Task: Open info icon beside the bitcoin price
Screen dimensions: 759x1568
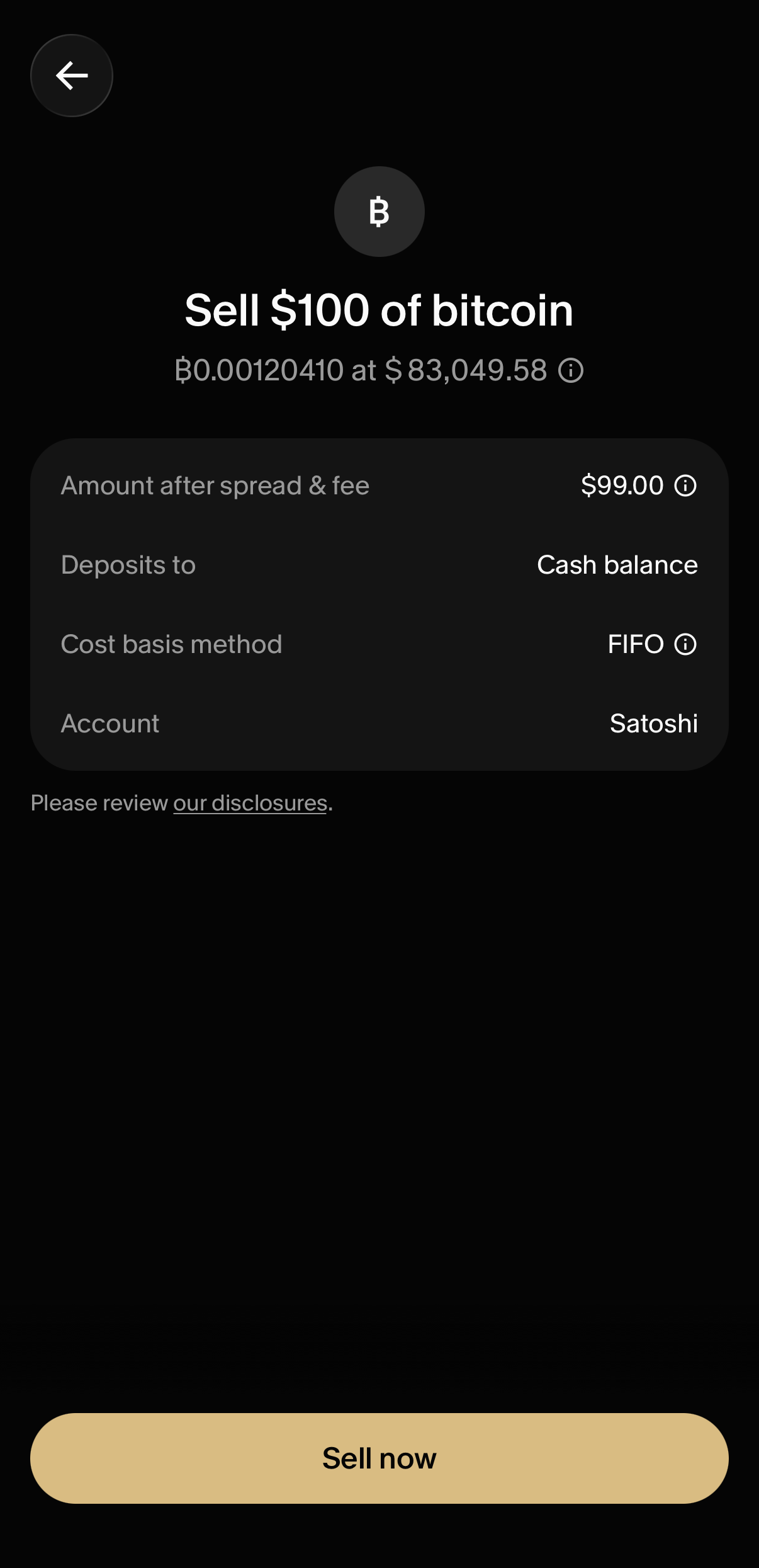Action: point(571,370)
